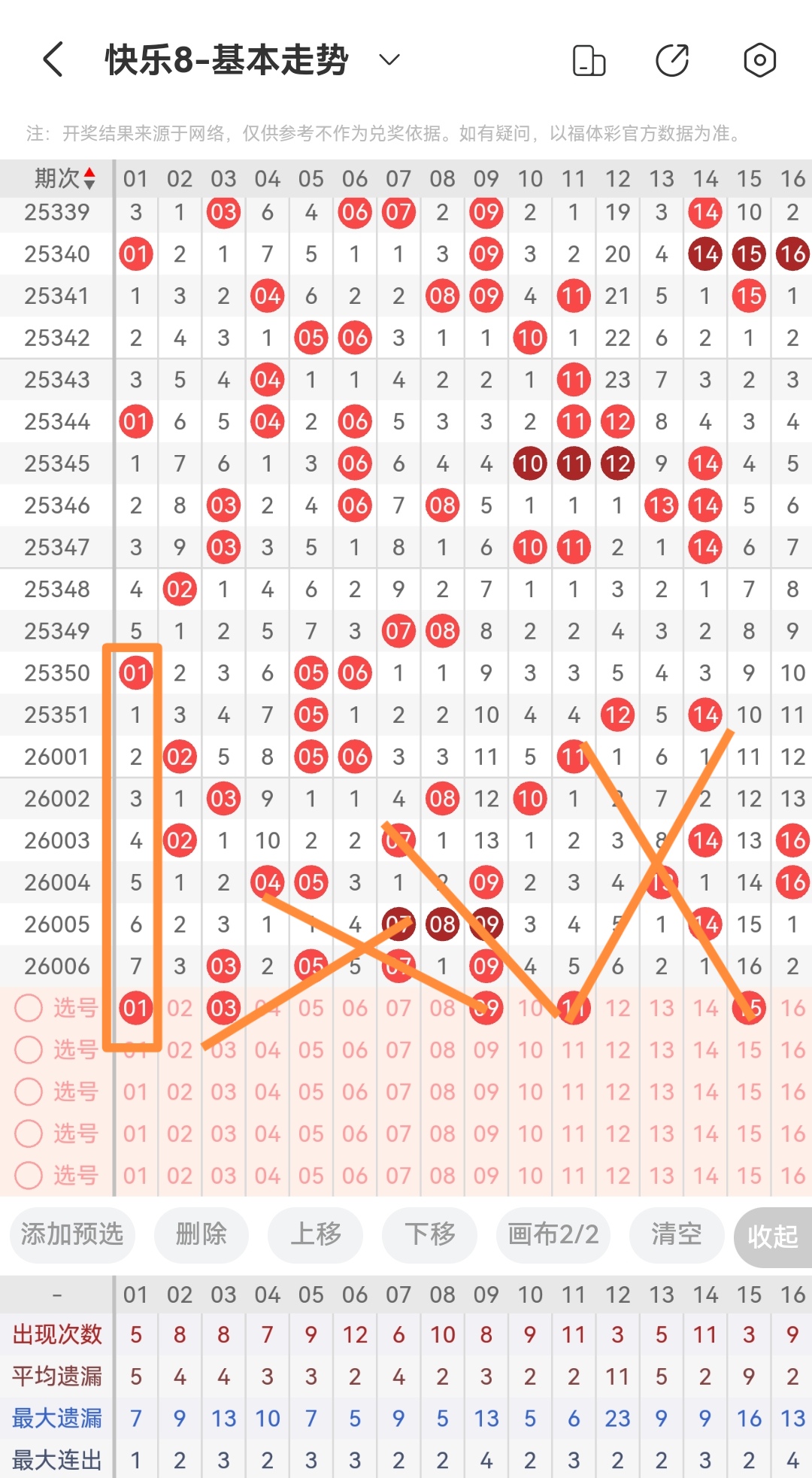Tap 添加预选 button

(72, 1234)
